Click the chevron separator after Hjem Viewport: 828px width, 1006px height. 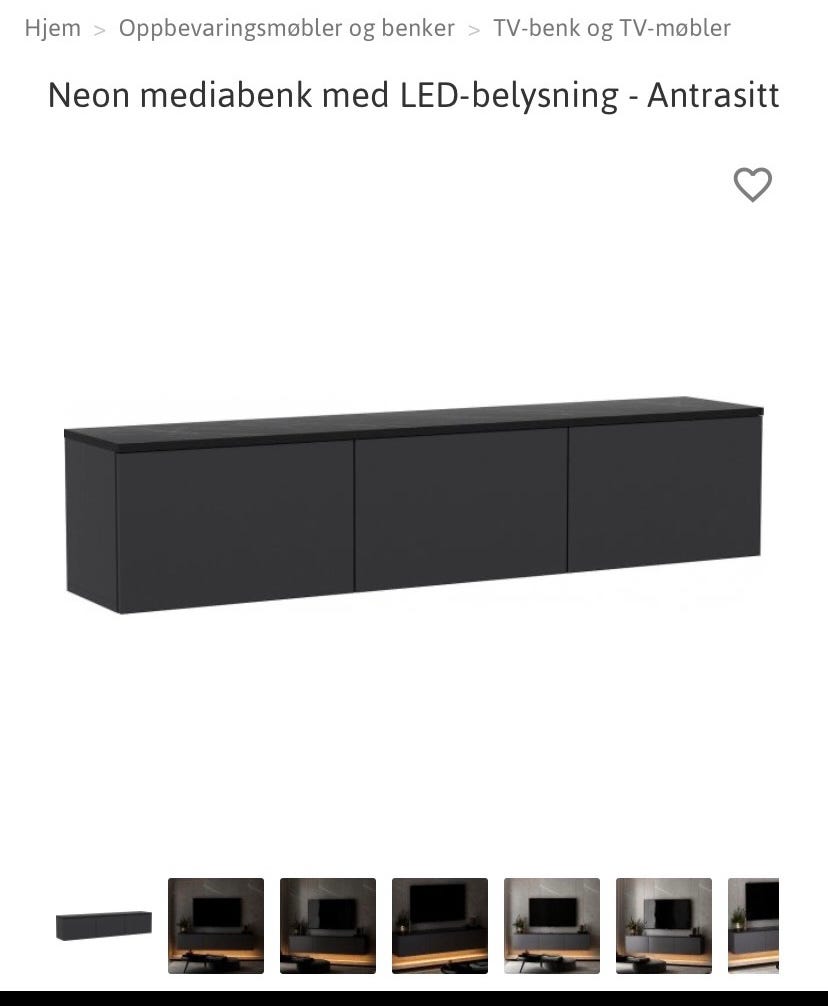(x=100, y=29)
